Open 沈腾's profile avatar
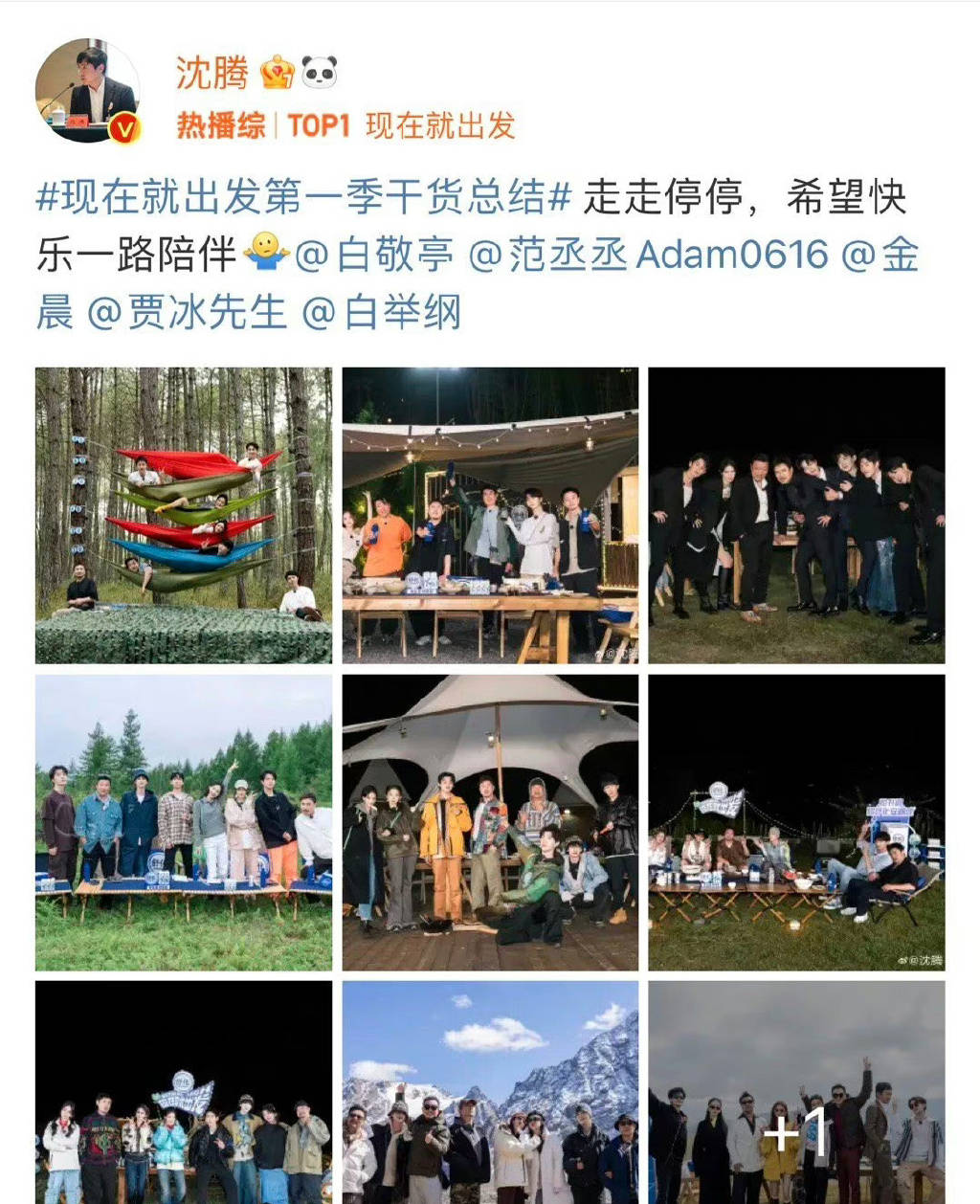 (x=88, y=92)
